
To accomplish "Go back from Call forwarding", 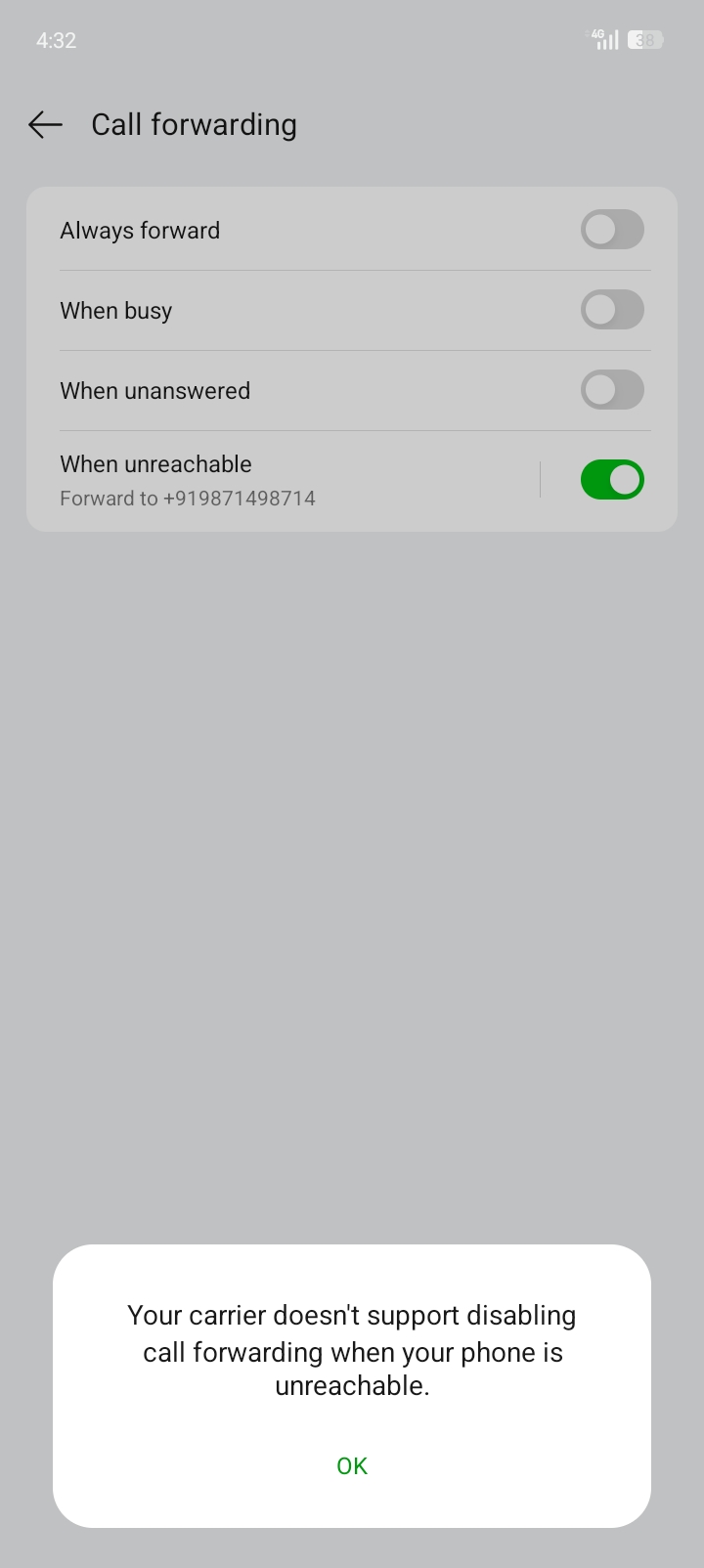I will 45,124.
